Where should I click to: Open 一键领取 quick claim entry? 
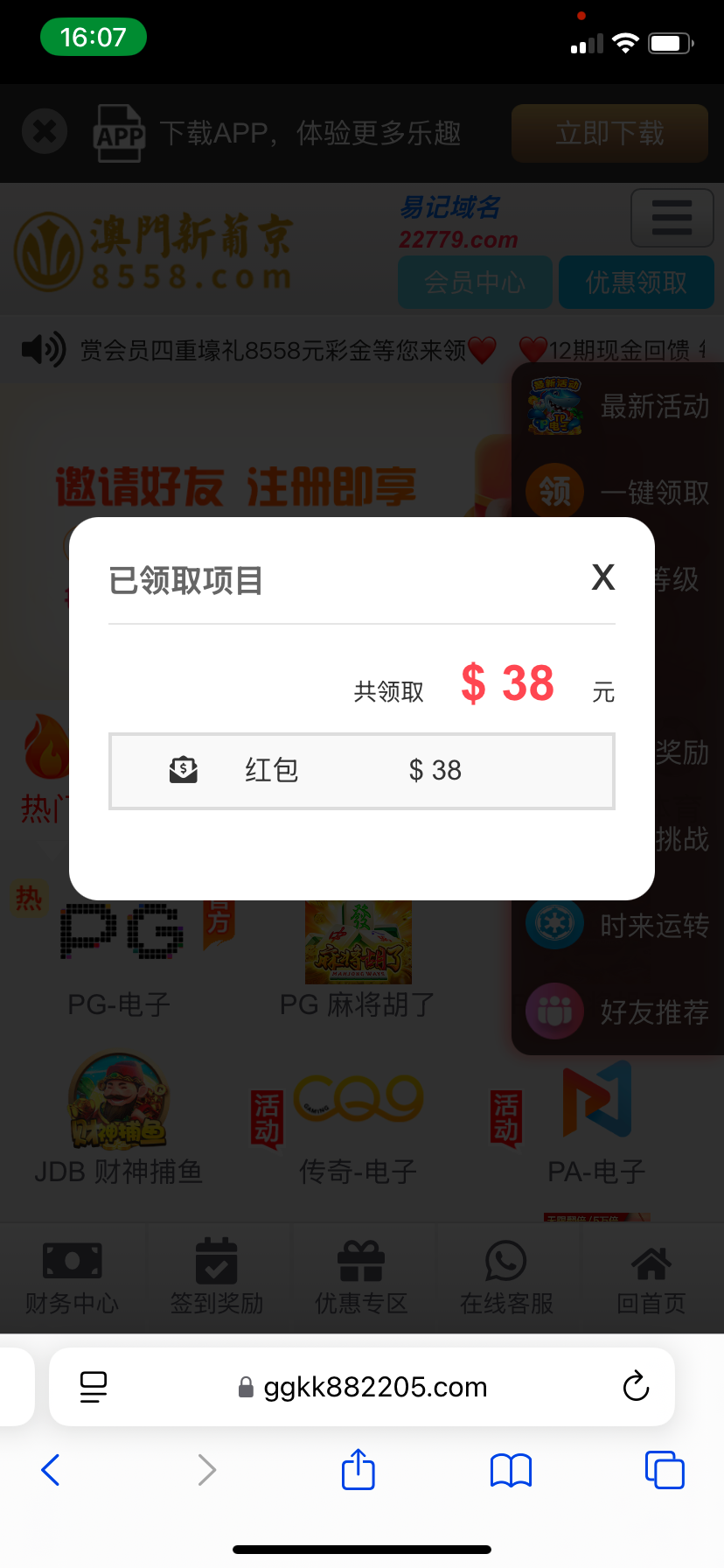554,492
